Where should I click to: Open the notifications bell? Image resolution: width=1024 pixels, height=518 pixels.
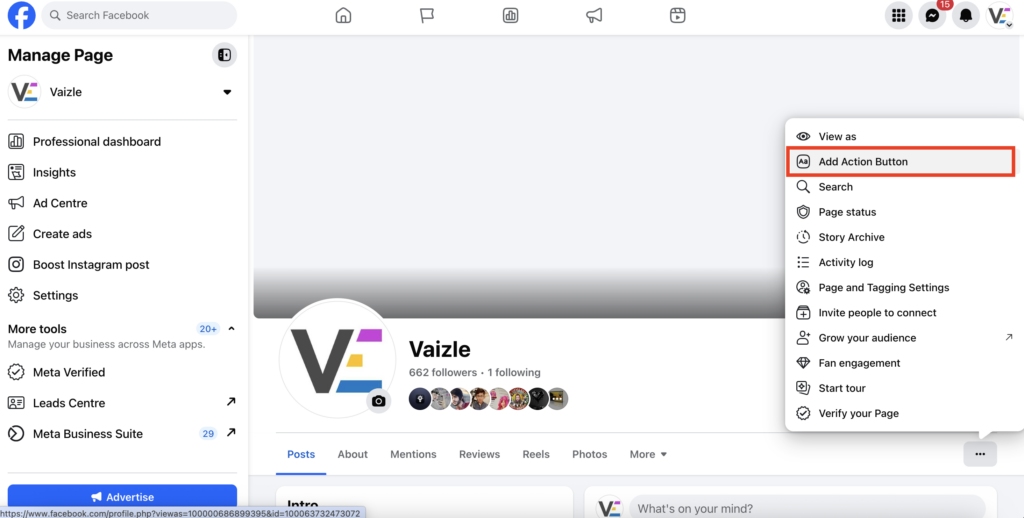click(x=965, y=15)
